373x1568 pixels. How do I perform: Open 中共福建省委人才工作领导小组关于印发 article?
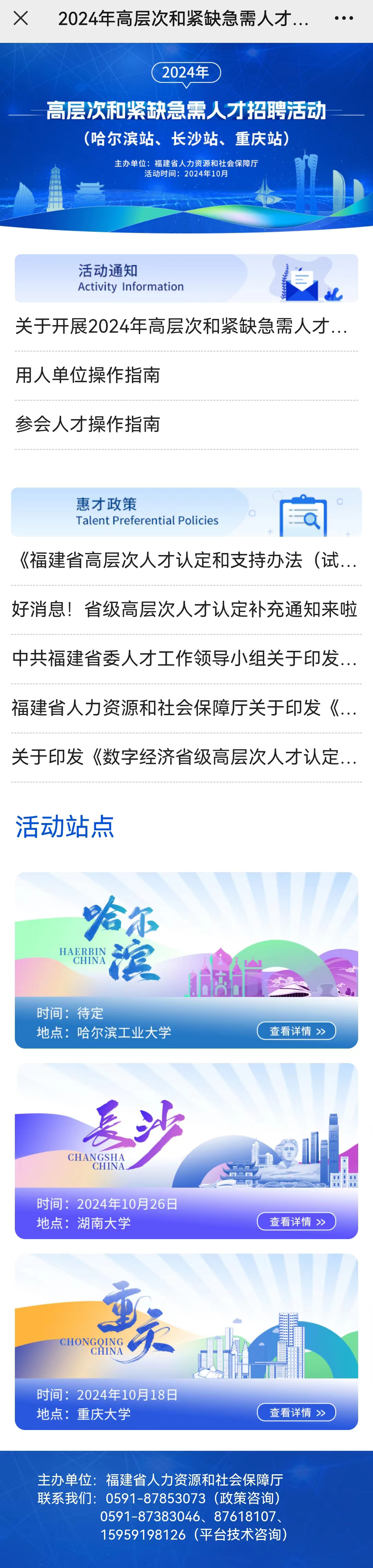point(185,658)
